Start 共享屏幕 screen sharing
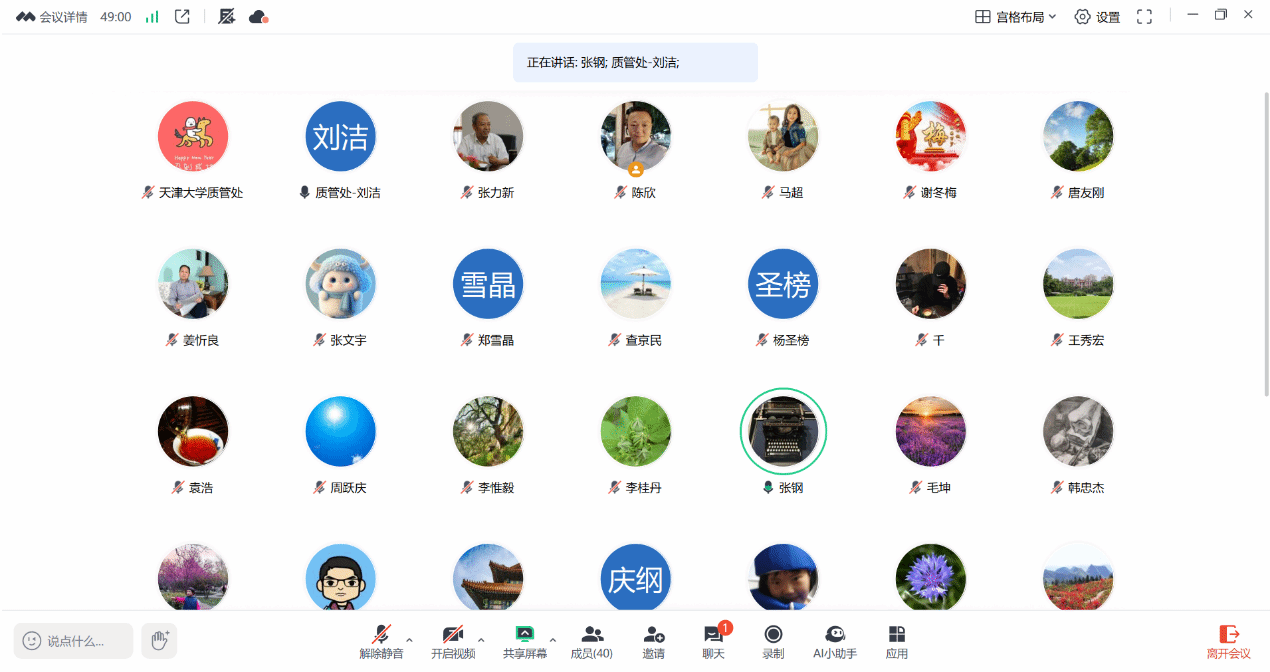The width and height of the screenshot is (1270, 672). [x=524, y=640]
